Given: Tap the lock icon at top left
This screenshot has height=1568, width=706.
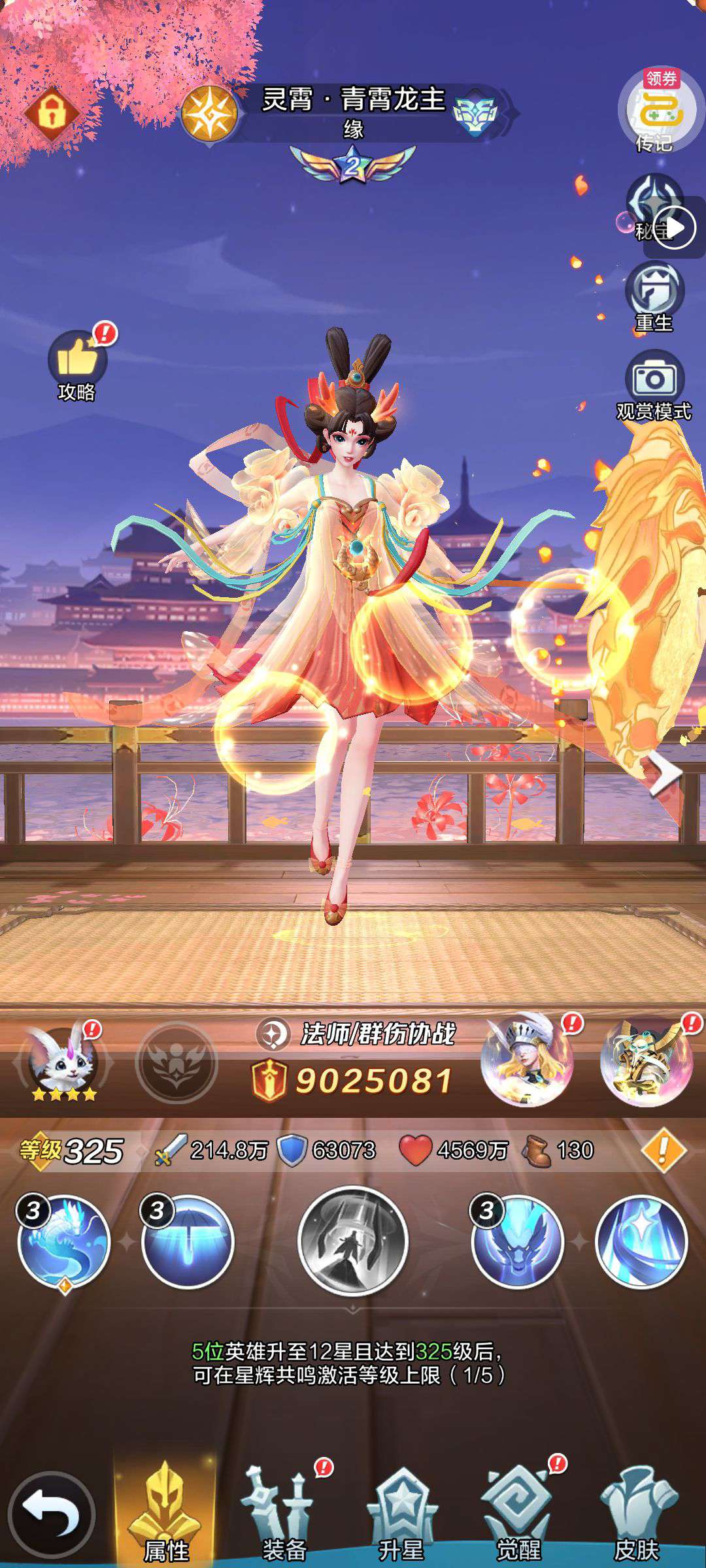Looking at the screenshot, I should (x=51, y=112).
